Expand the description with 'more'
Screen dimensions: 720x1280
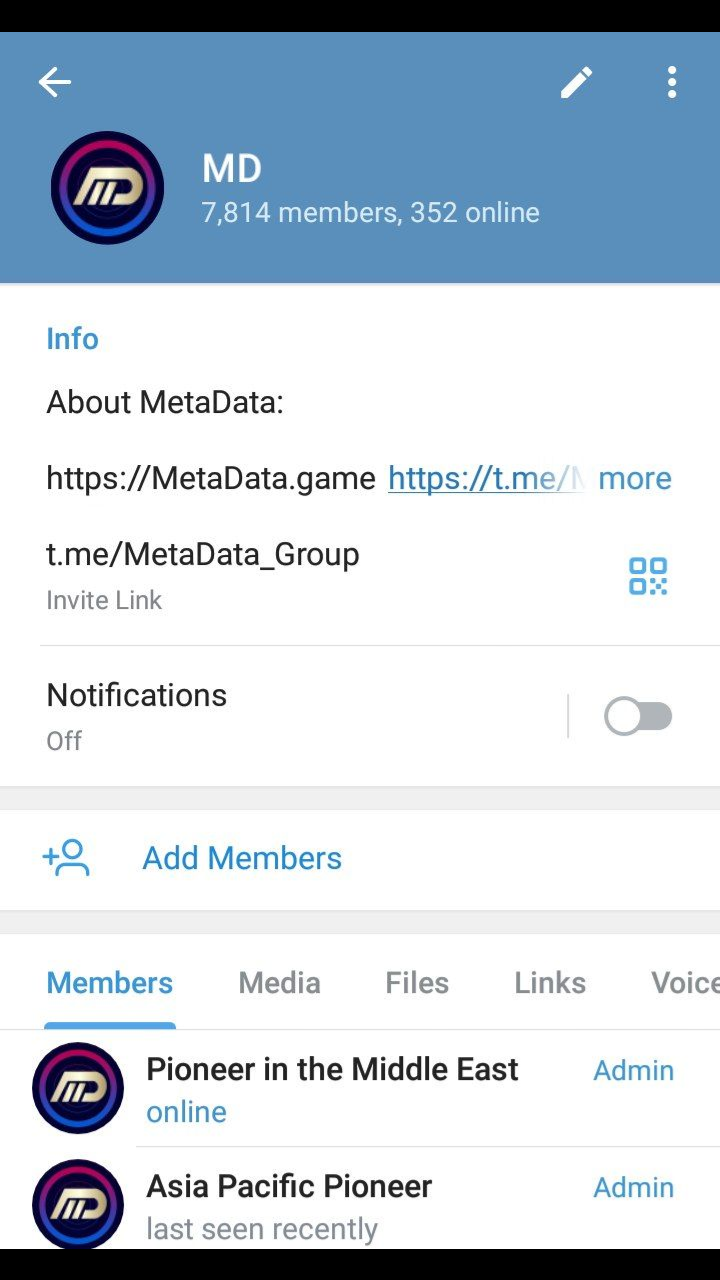(635, 478)
